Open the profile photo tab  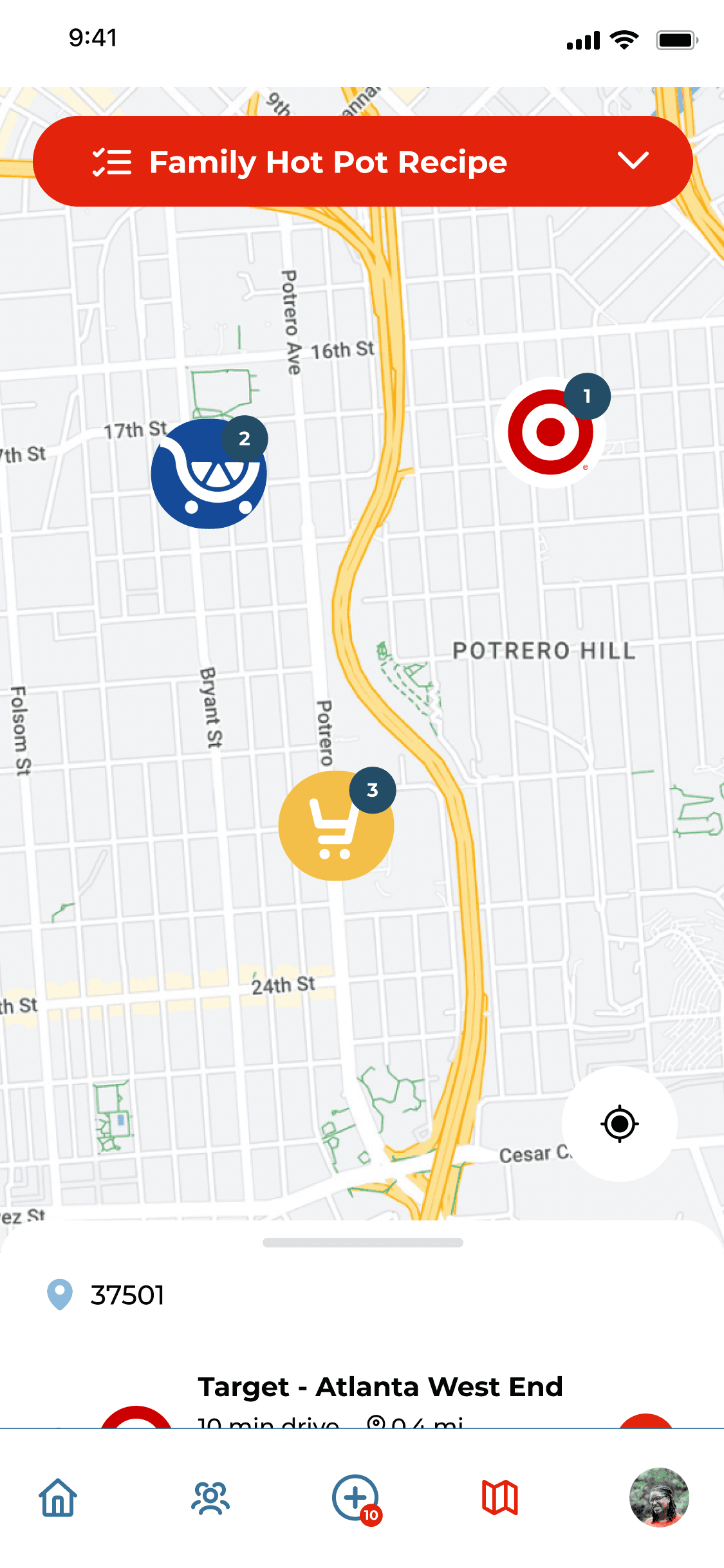click(658, 1497)
